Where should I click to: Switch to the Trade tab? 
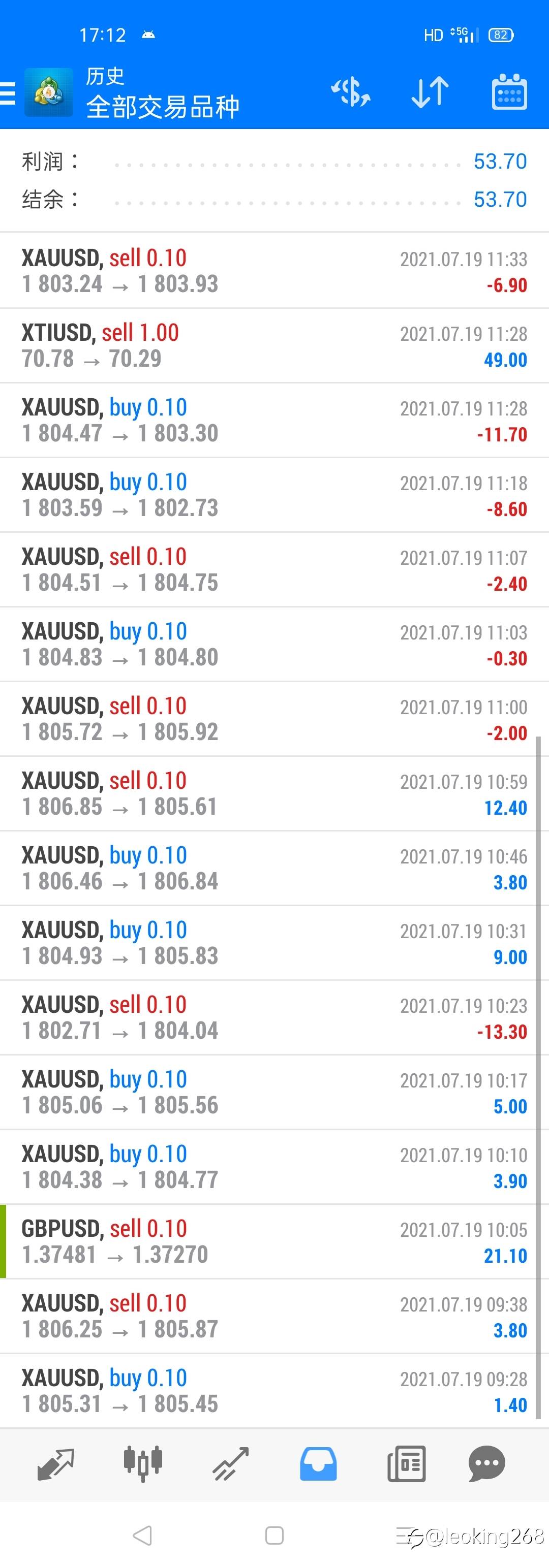(230, 1463)
